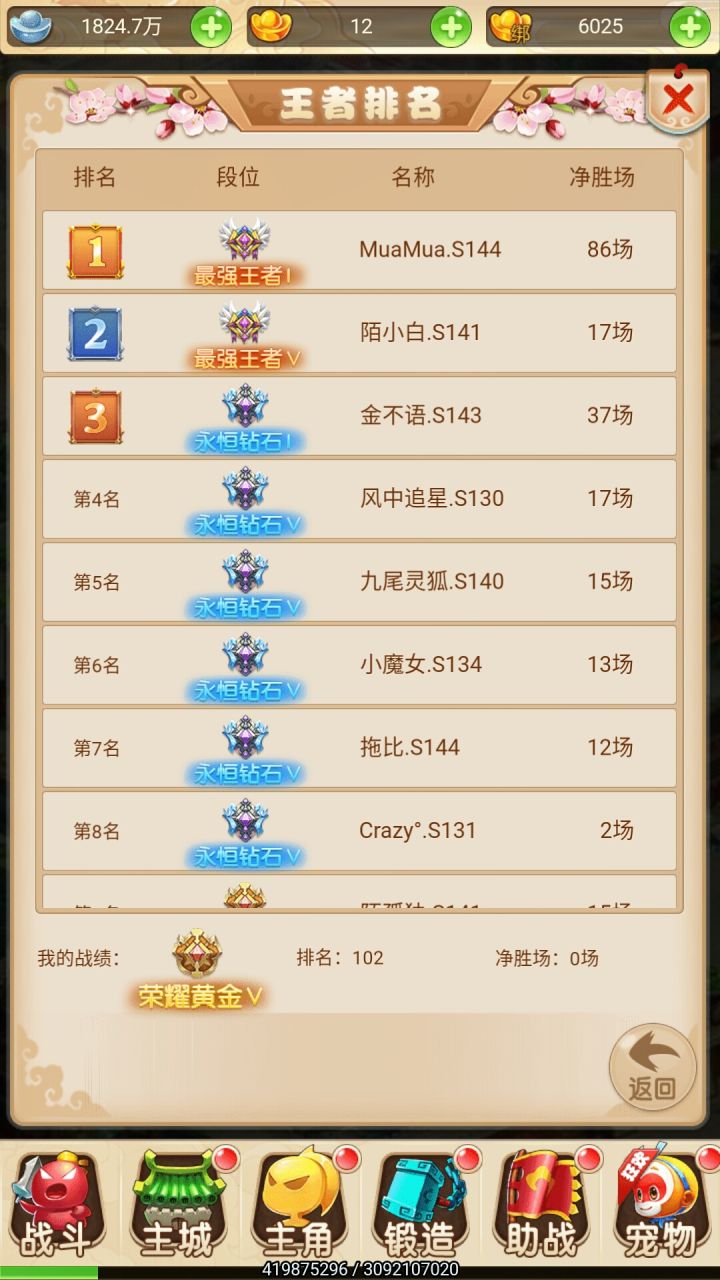Click the 绑 bound-gold currency icon
The image size is (720, 1280).
tap(512, 26)
